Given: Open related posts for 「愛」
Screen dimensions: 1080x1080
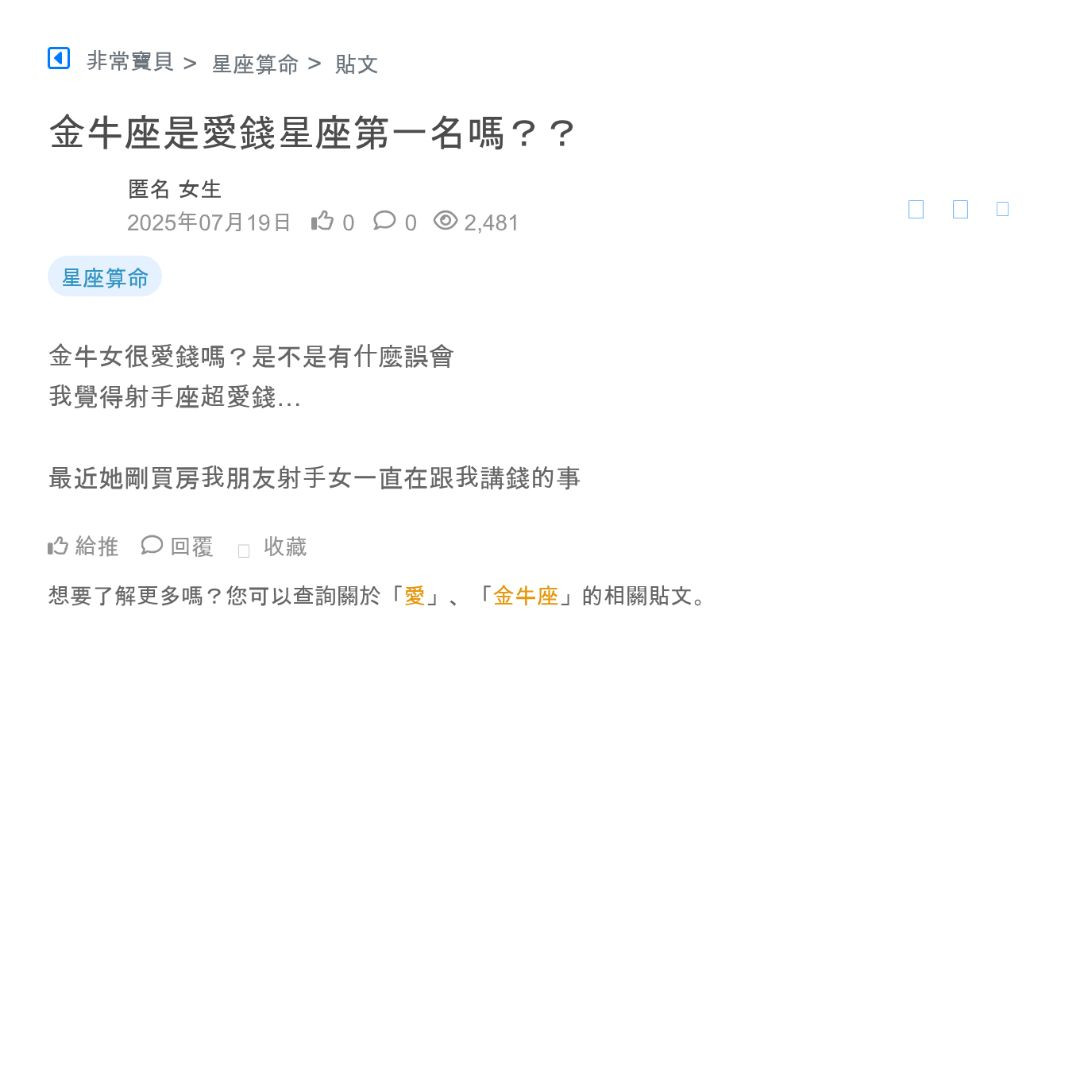Looking at the screenshot, I should point(415,596).
